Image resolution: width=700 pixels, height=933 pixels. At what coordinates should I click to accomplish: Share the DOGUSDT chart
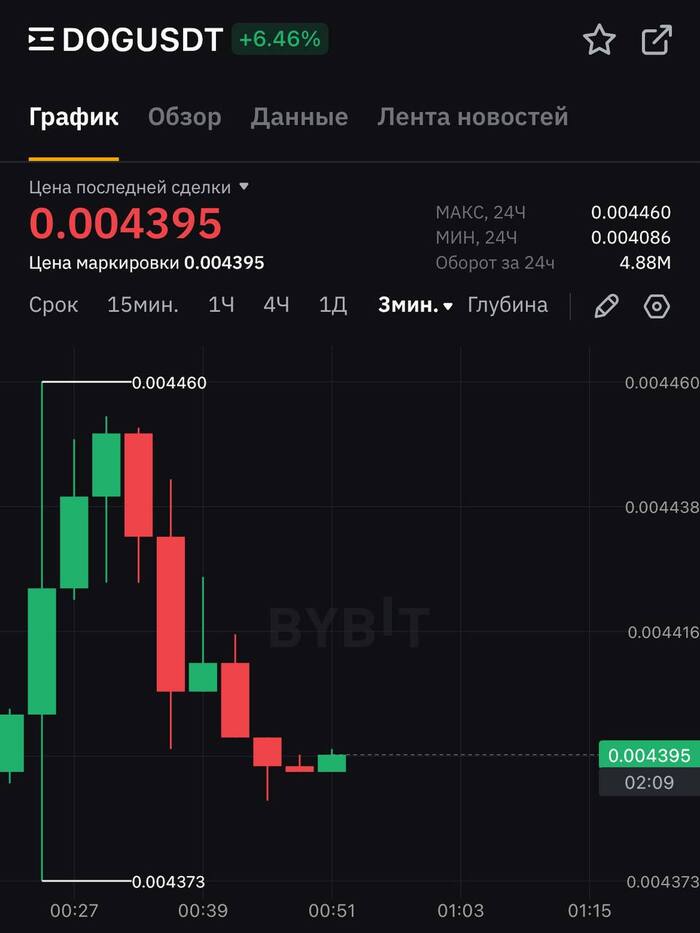(x=656, y=40)
